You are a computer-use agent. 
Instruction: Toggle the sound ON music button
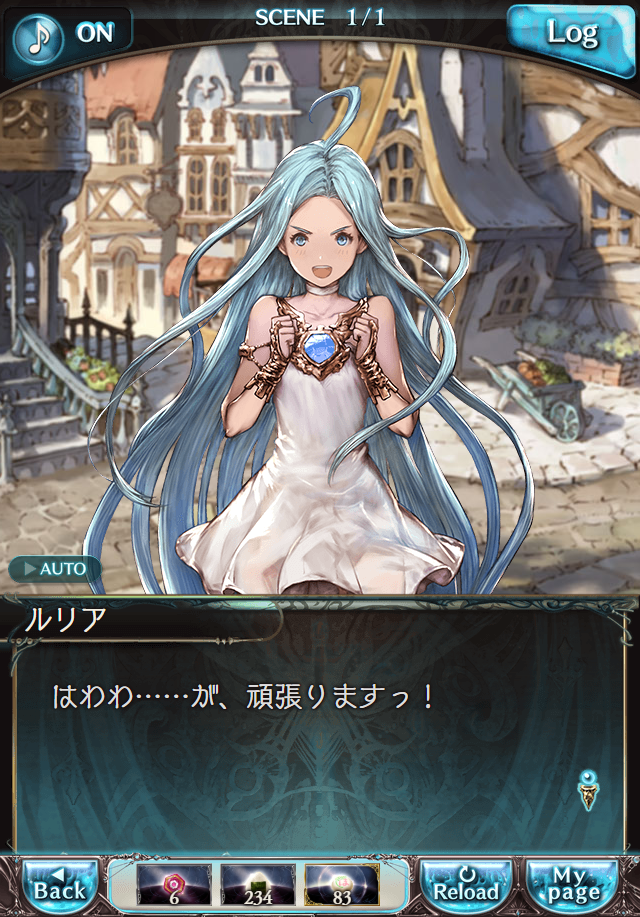tap(70, 33)
